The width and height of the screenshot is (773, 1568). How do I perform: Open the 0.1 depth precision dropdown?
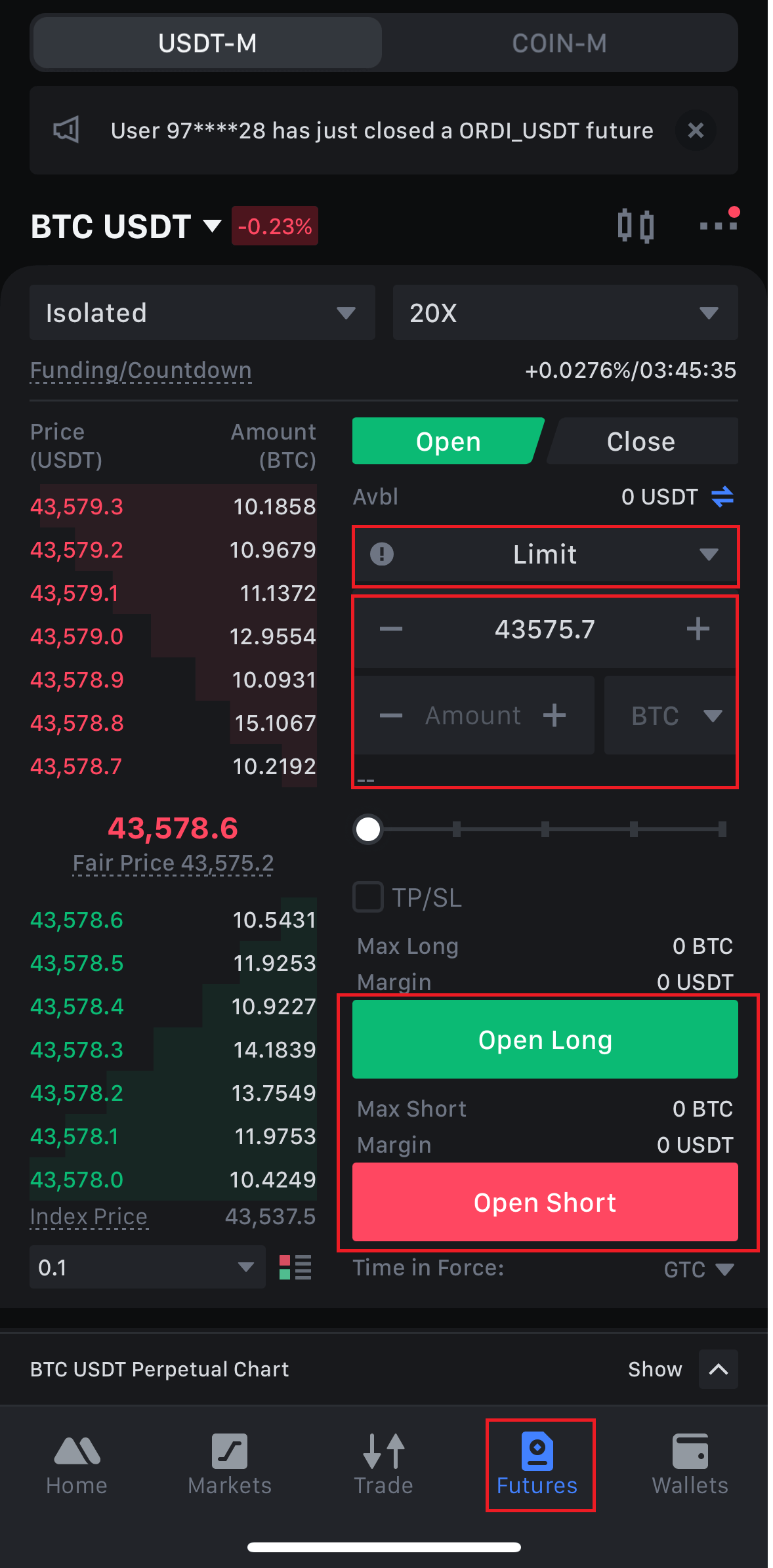tap(148, 1267)
